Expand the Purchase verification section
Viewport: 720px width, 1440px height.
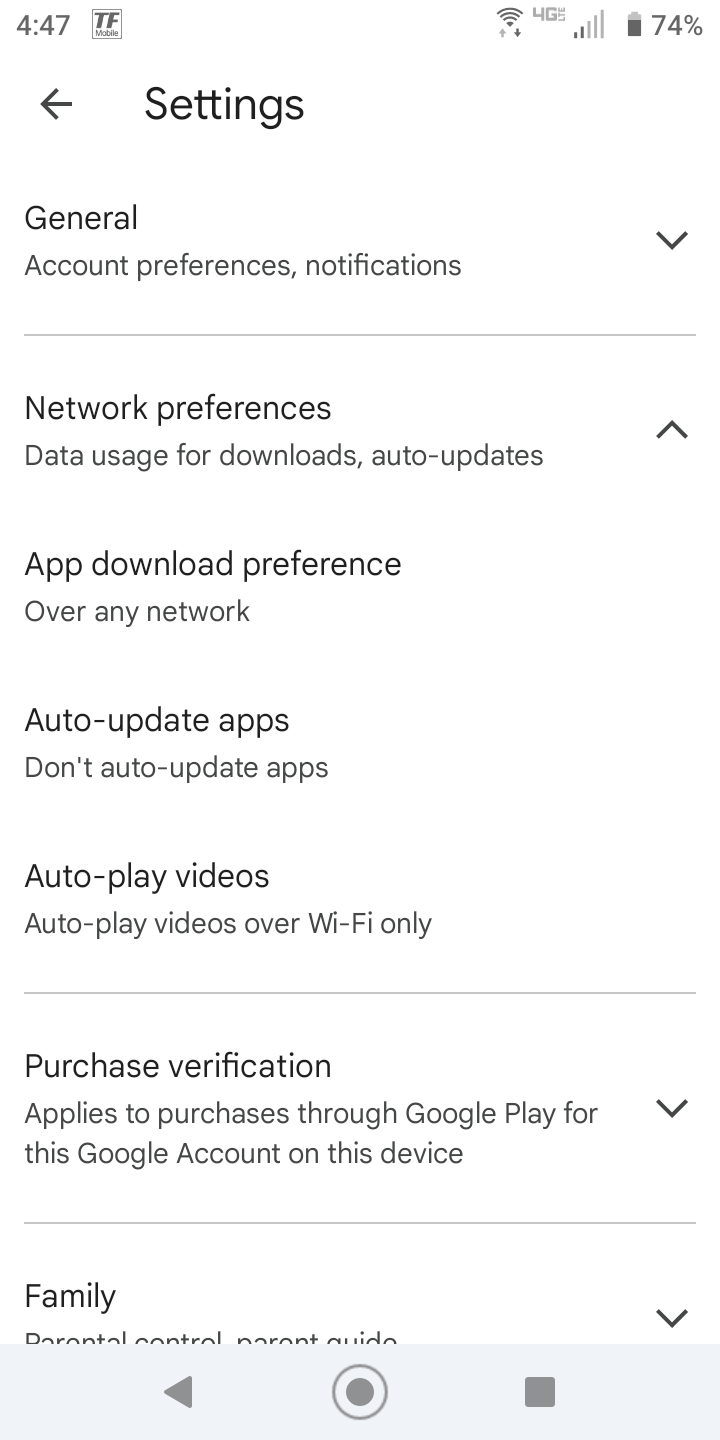tap(360, 1108)
